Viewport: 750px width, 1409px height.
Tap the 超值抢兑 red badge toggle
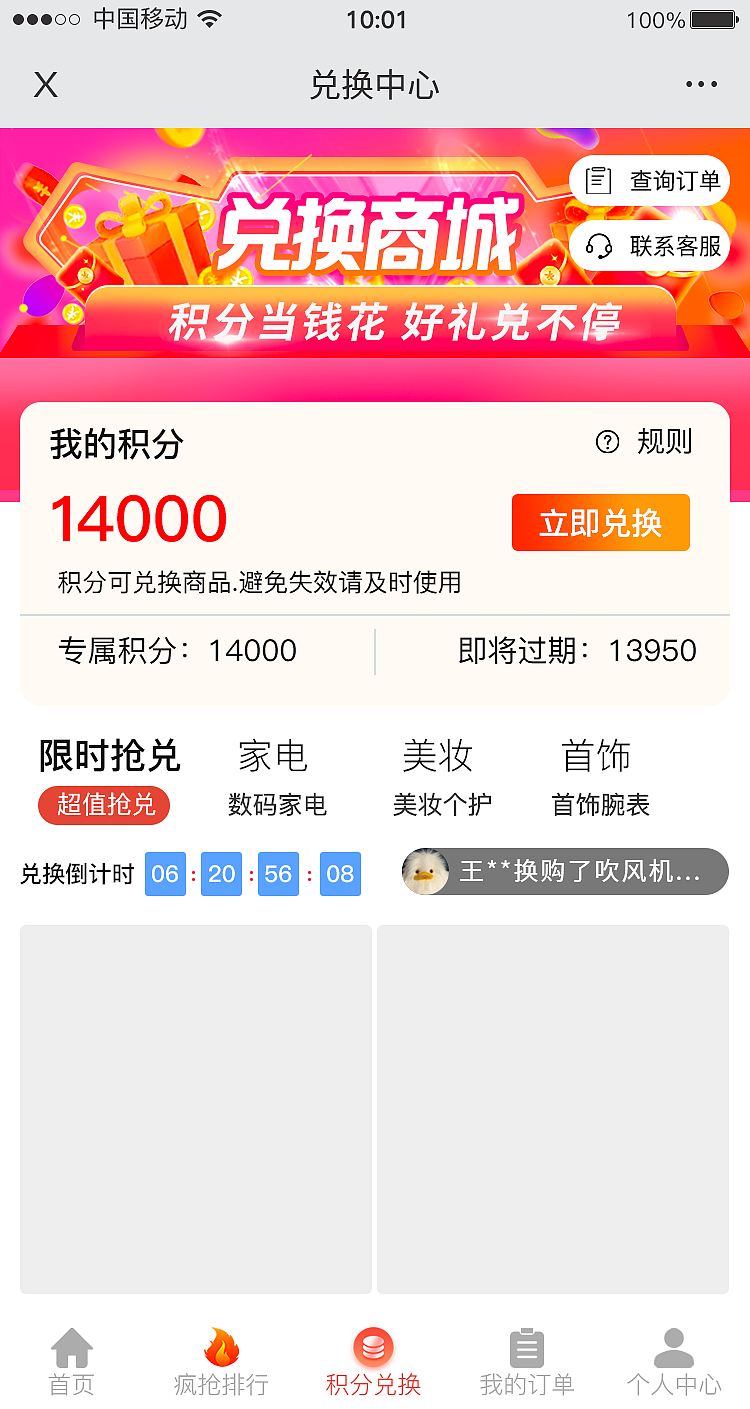pyautogui.click(x=104, y=804)
